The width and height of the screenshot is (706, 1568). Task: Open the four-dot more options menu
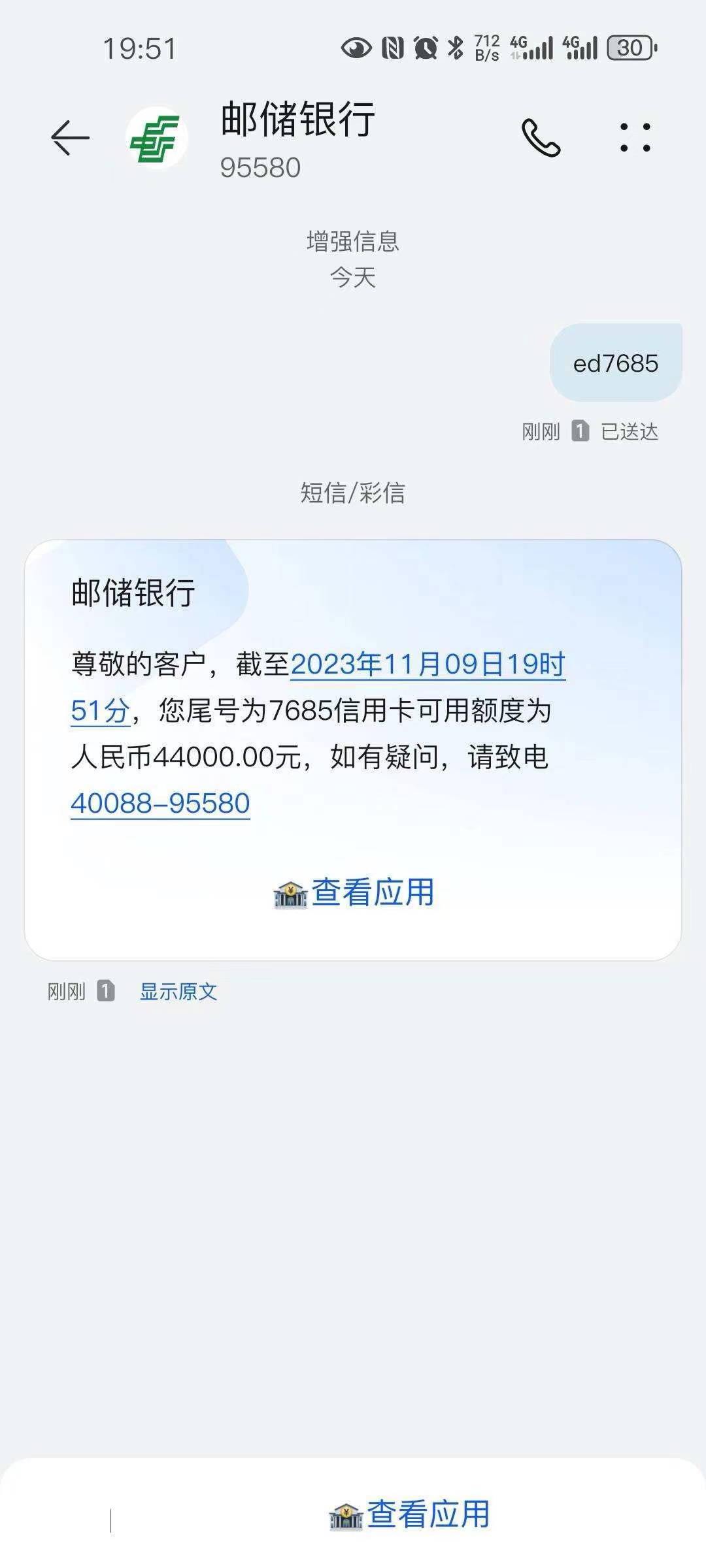(x=635, y=138)
